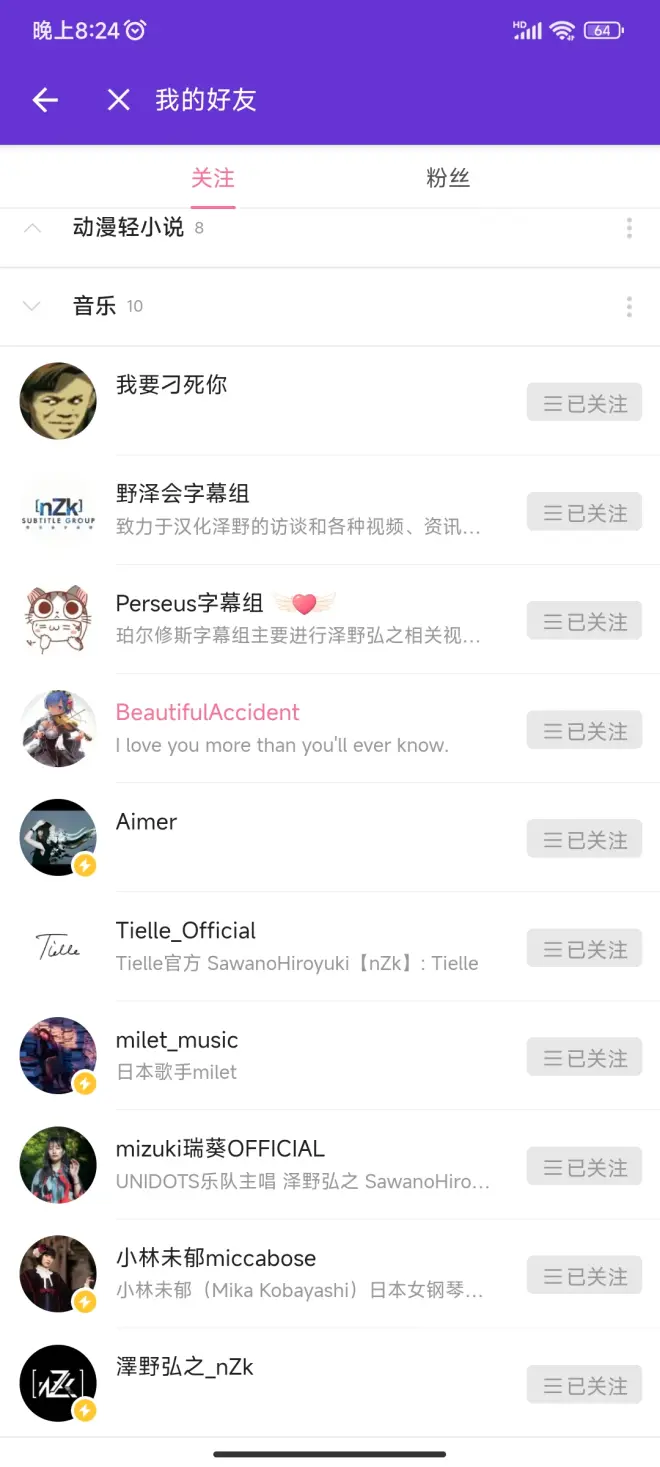The image size is (660, 1467).
Task: Tap 已关注 button for Tielle_Official
Action: [x=584, y=949]
